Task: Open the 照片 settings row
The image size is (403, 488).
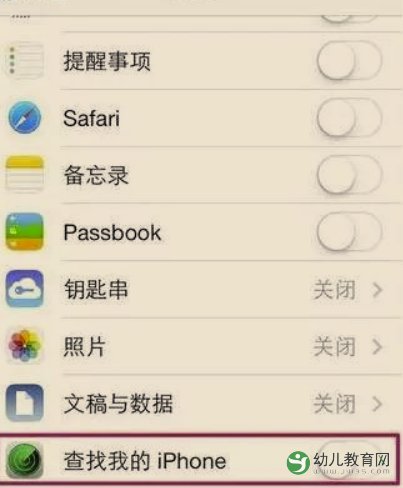Action: point(201,346)
